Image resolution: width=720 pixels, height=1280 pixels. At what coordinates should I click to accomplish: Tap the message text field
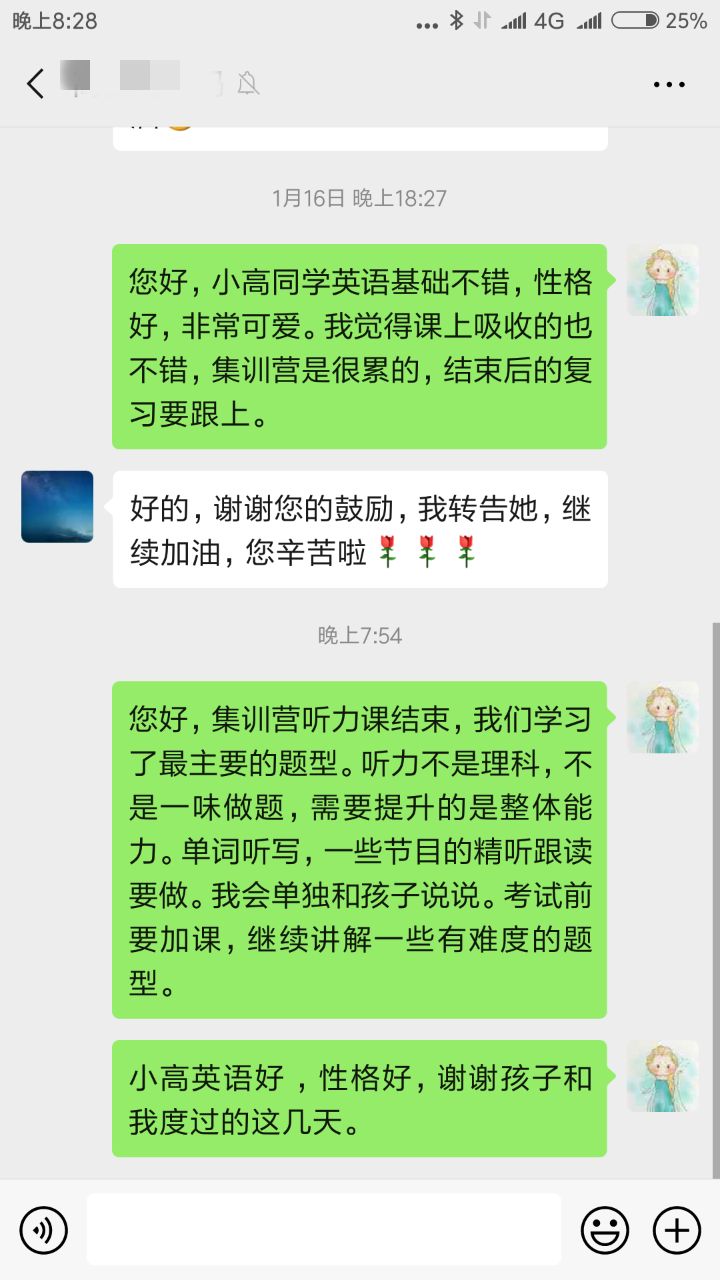point(323,1230)
